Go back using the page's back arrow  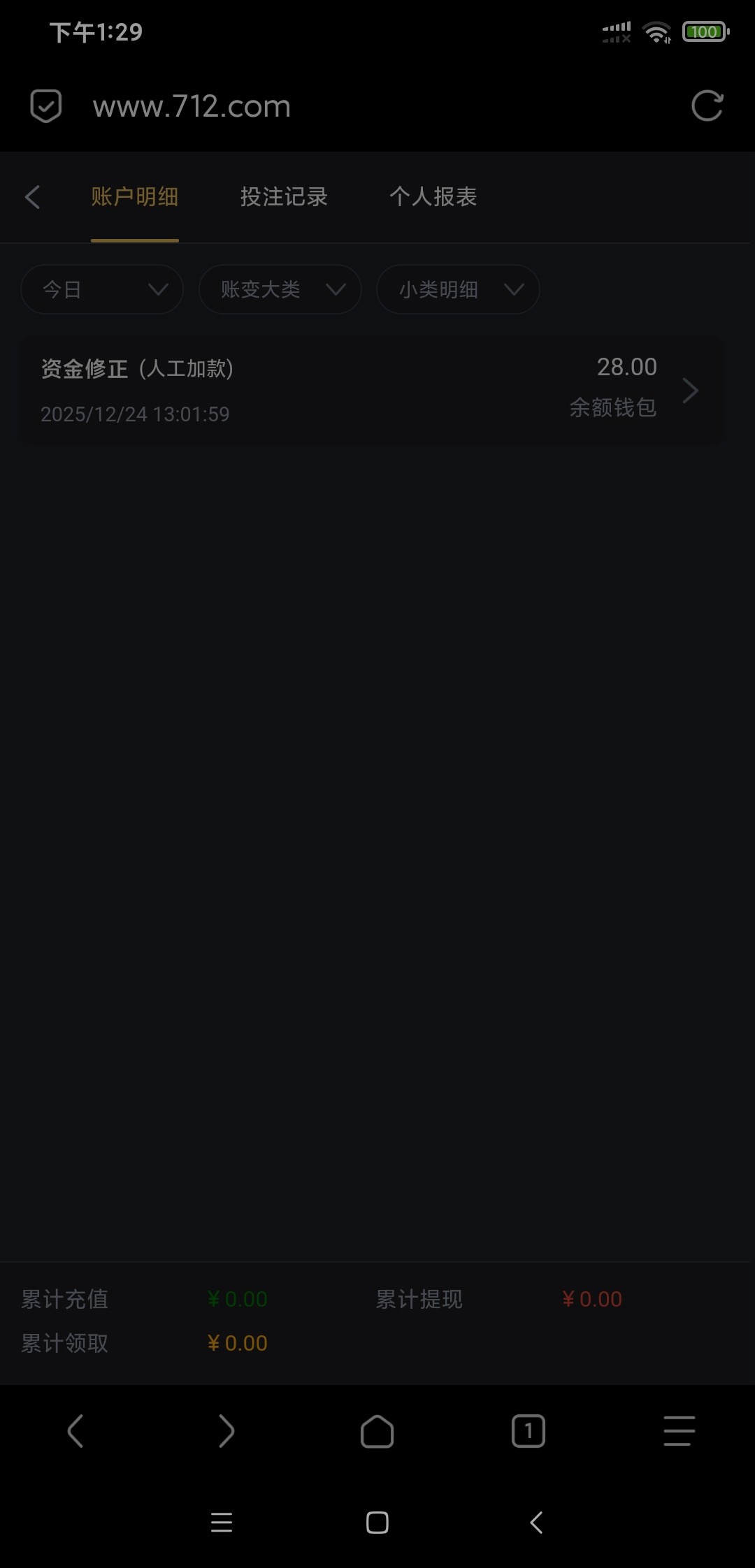point(33,197)
